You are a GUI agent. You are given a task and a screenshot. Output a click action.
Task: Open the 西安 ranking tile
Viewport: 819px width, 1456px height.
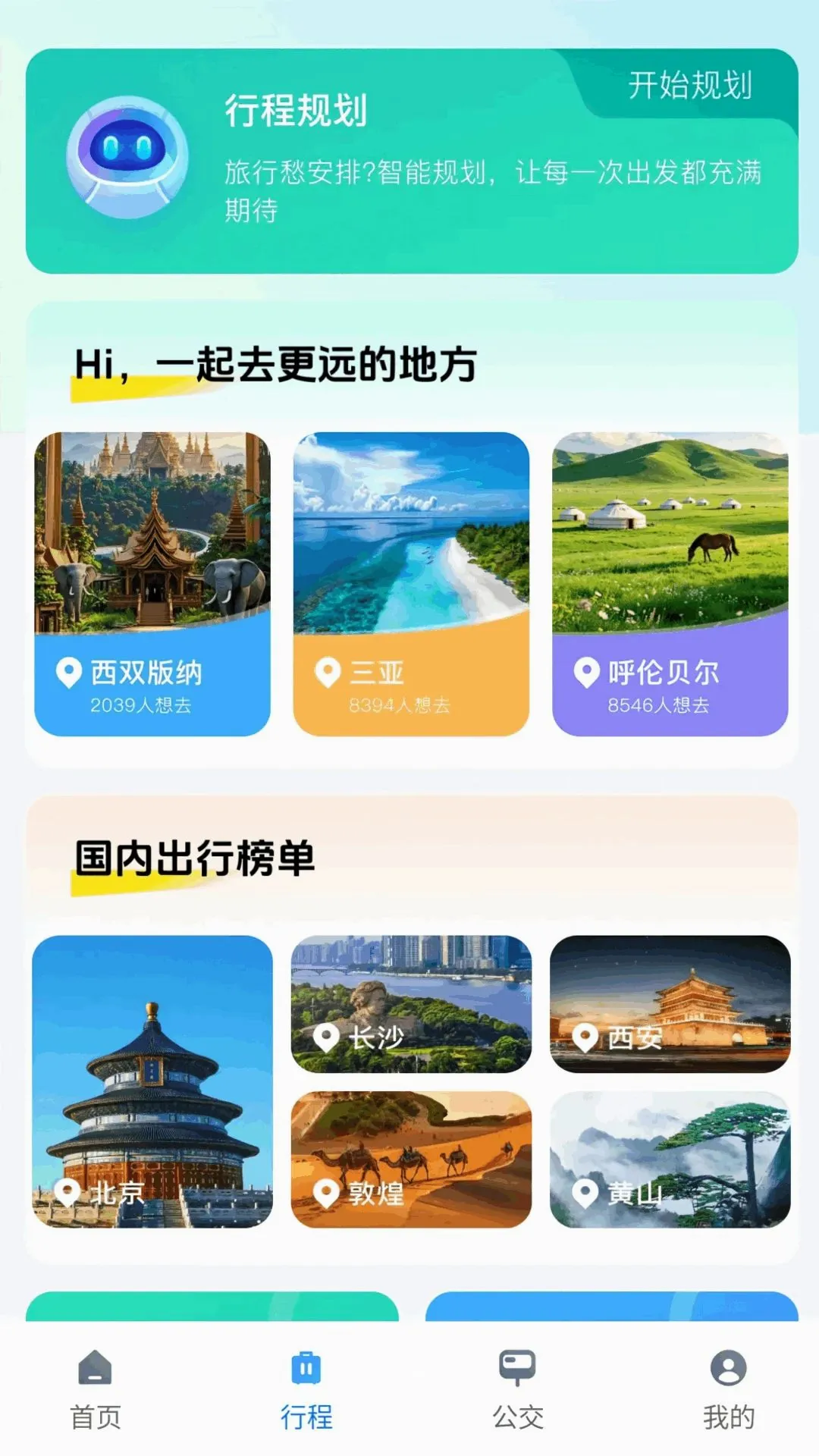point(670,1004)
